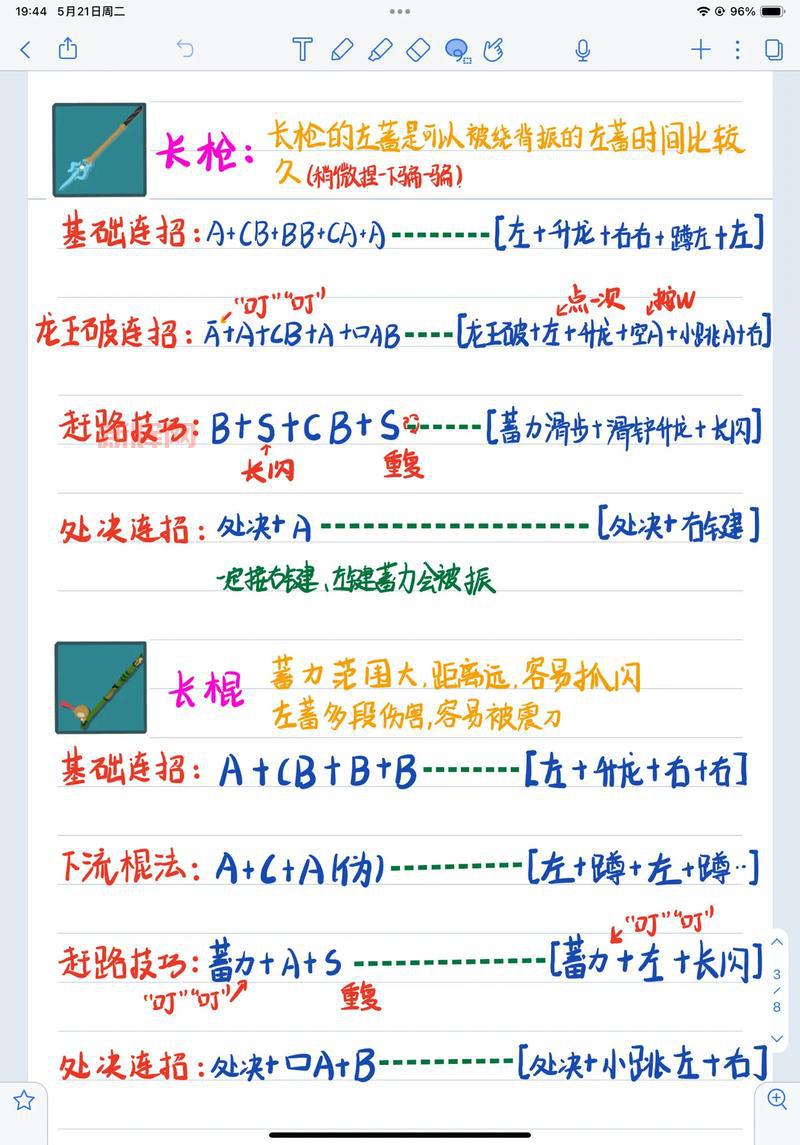
Task: Select the Text tool
Action: coord(302,49)
